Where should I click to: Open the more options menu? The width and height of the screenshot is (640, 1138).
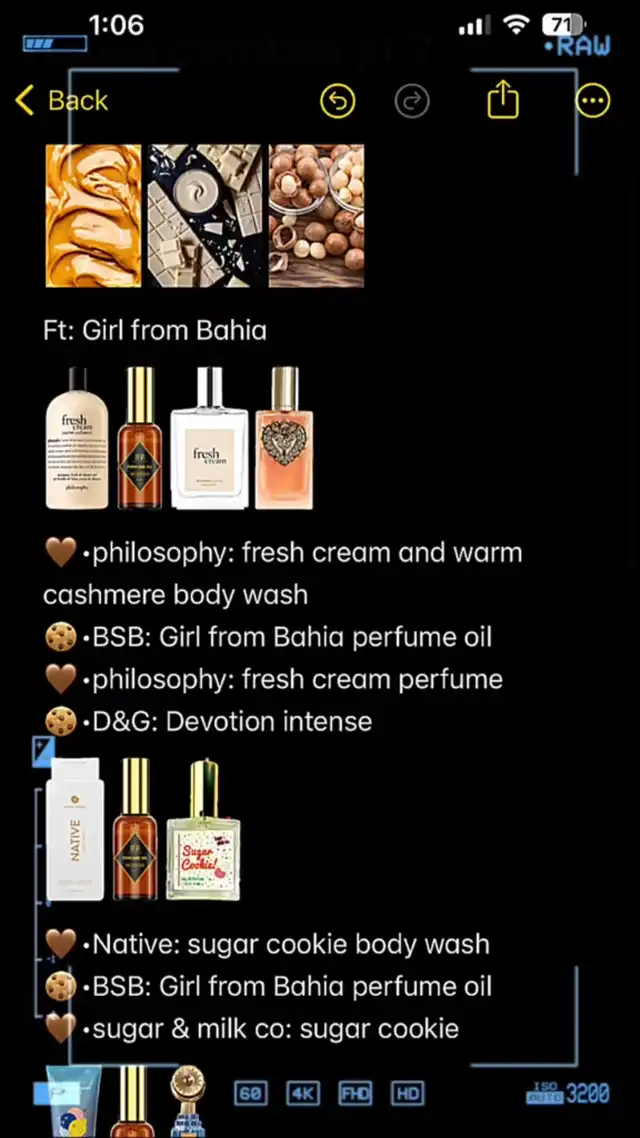point(593,100)
